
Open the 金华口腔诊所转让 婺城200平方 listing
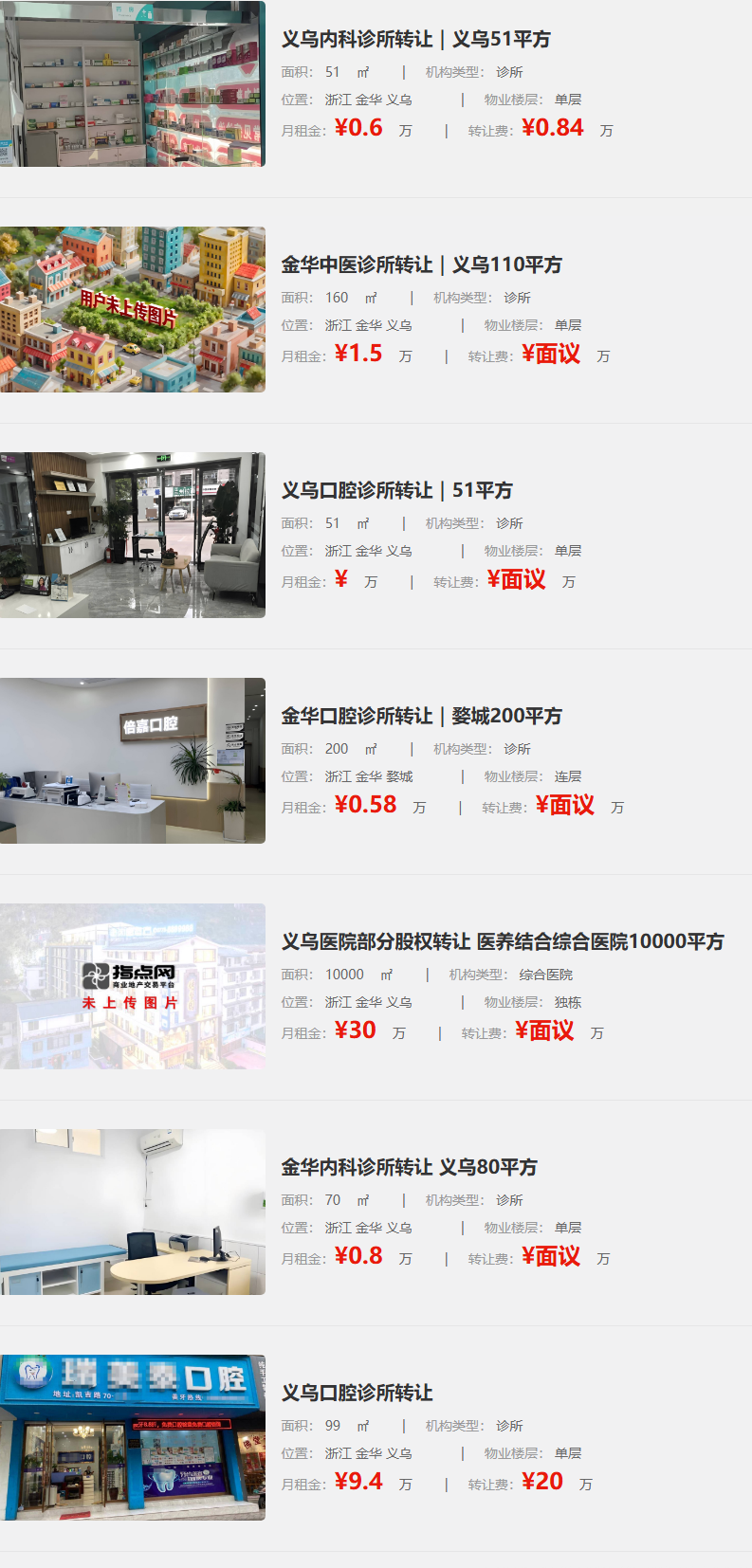pos(421,717)
